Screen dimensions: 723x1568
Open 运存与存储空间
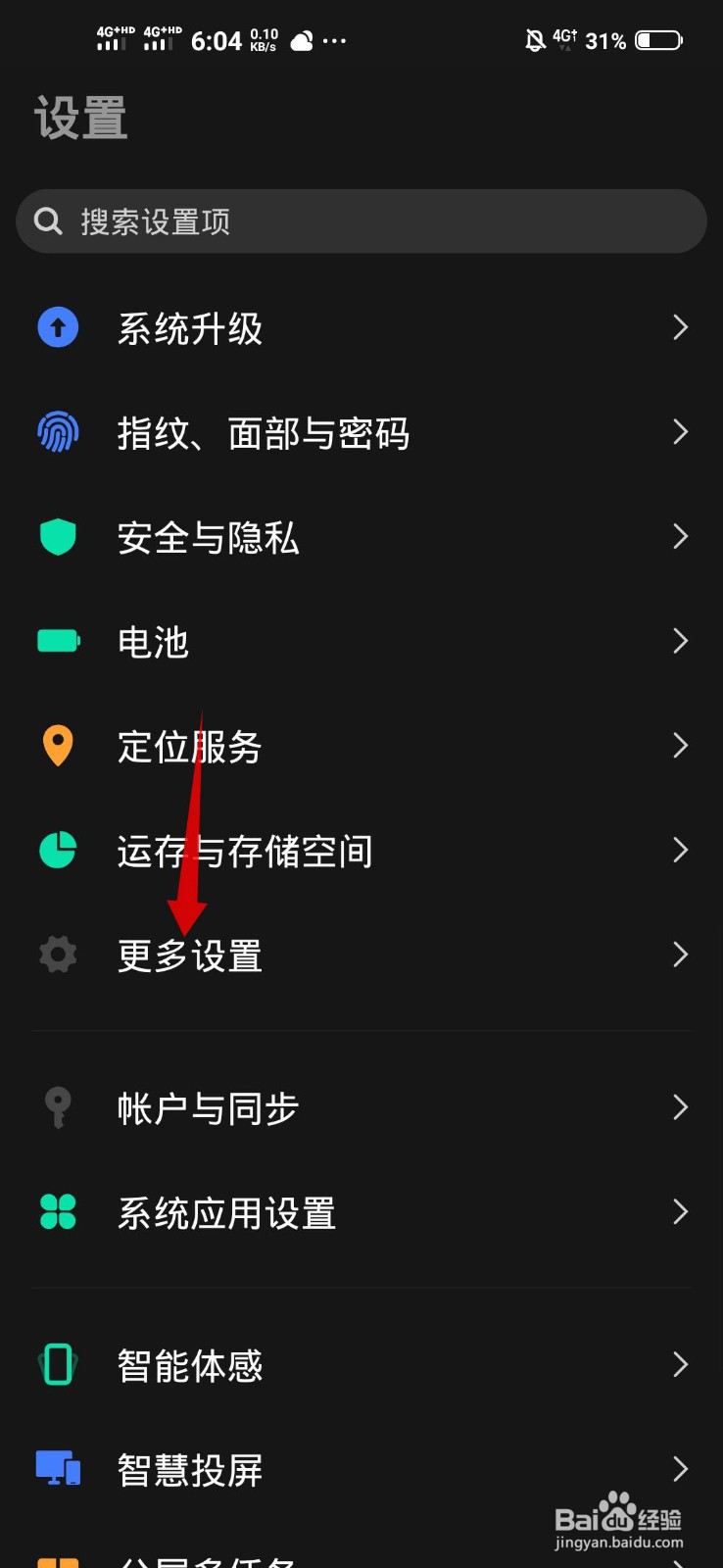361,851
